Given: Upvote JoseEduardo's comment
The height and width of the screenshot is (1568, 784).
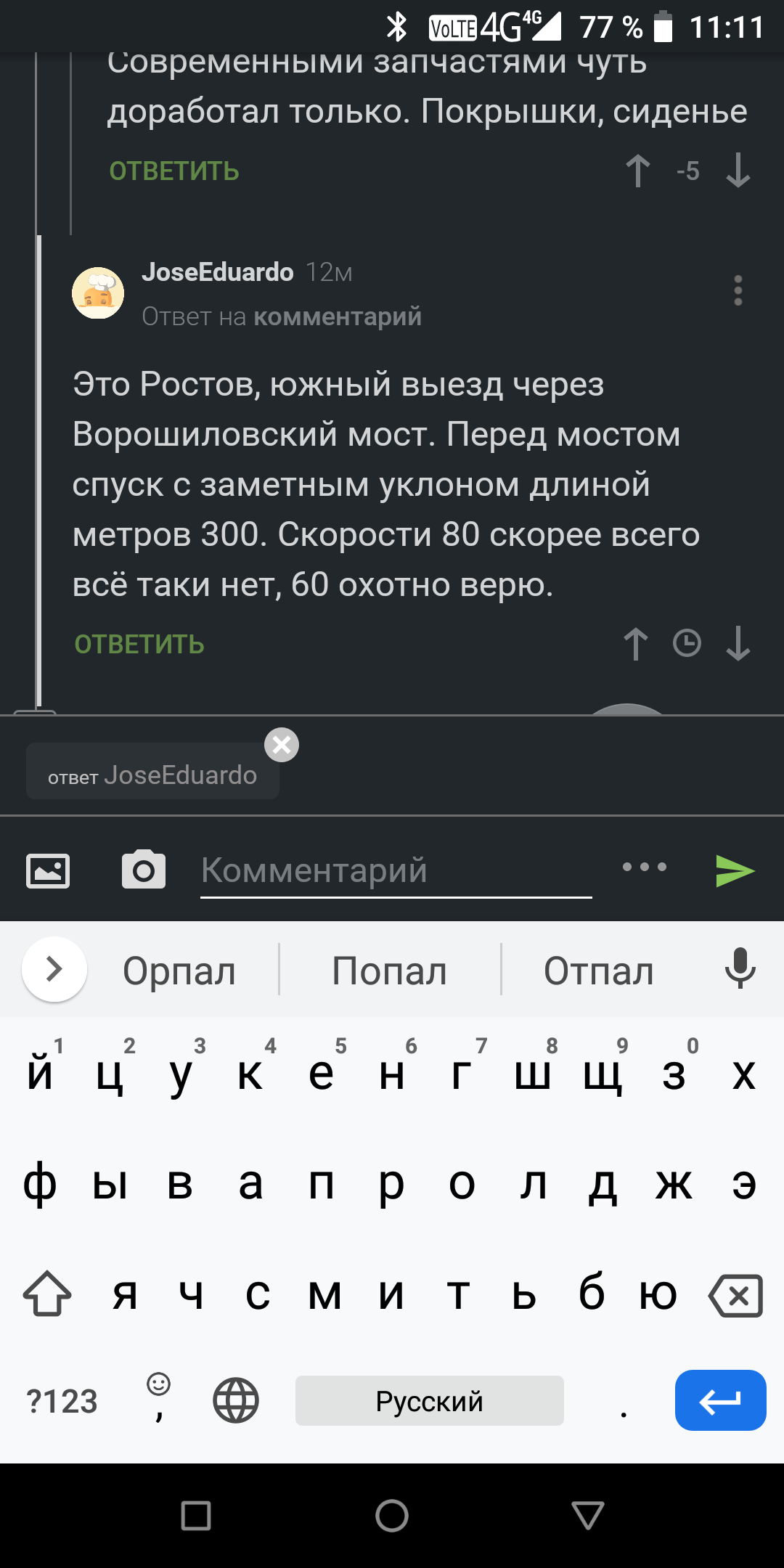Looking at the screenshot, I should [x=636, y=644].
